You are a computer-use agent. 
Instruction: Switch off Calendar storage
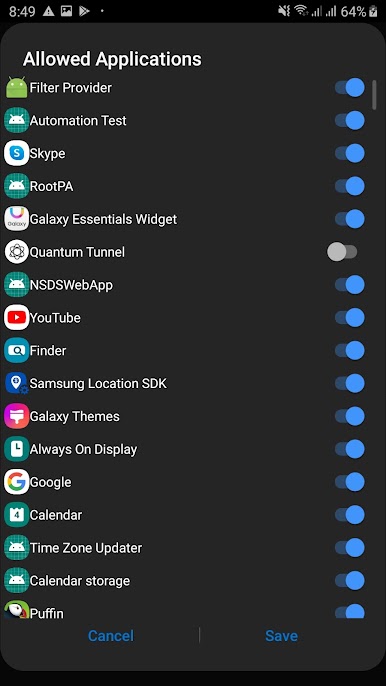350,581
